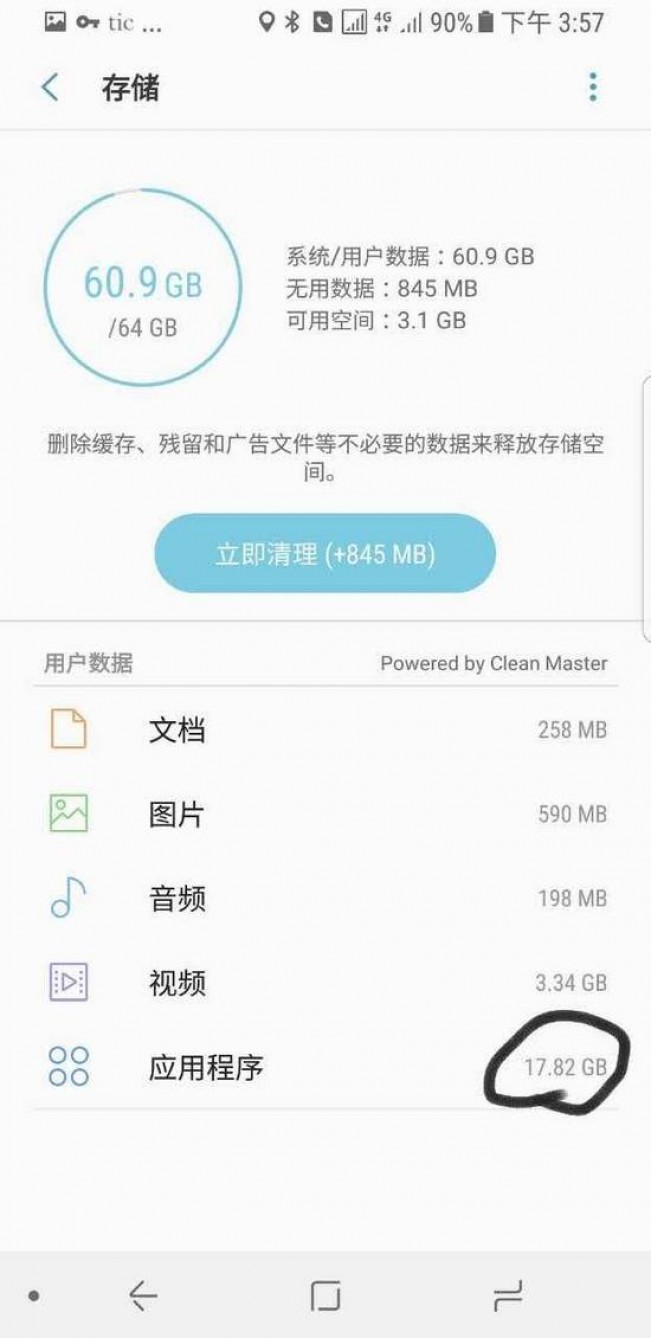
Task: Open the 音频 storage category
Action: [x=325, y=898]
